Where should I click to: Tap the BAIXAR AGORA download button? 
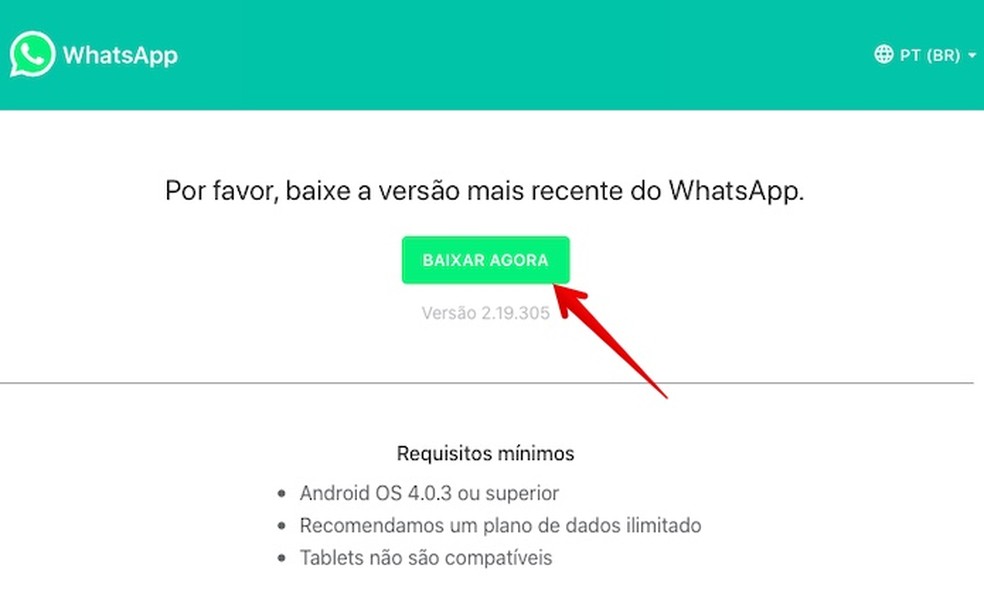click(x=485, y=260)
